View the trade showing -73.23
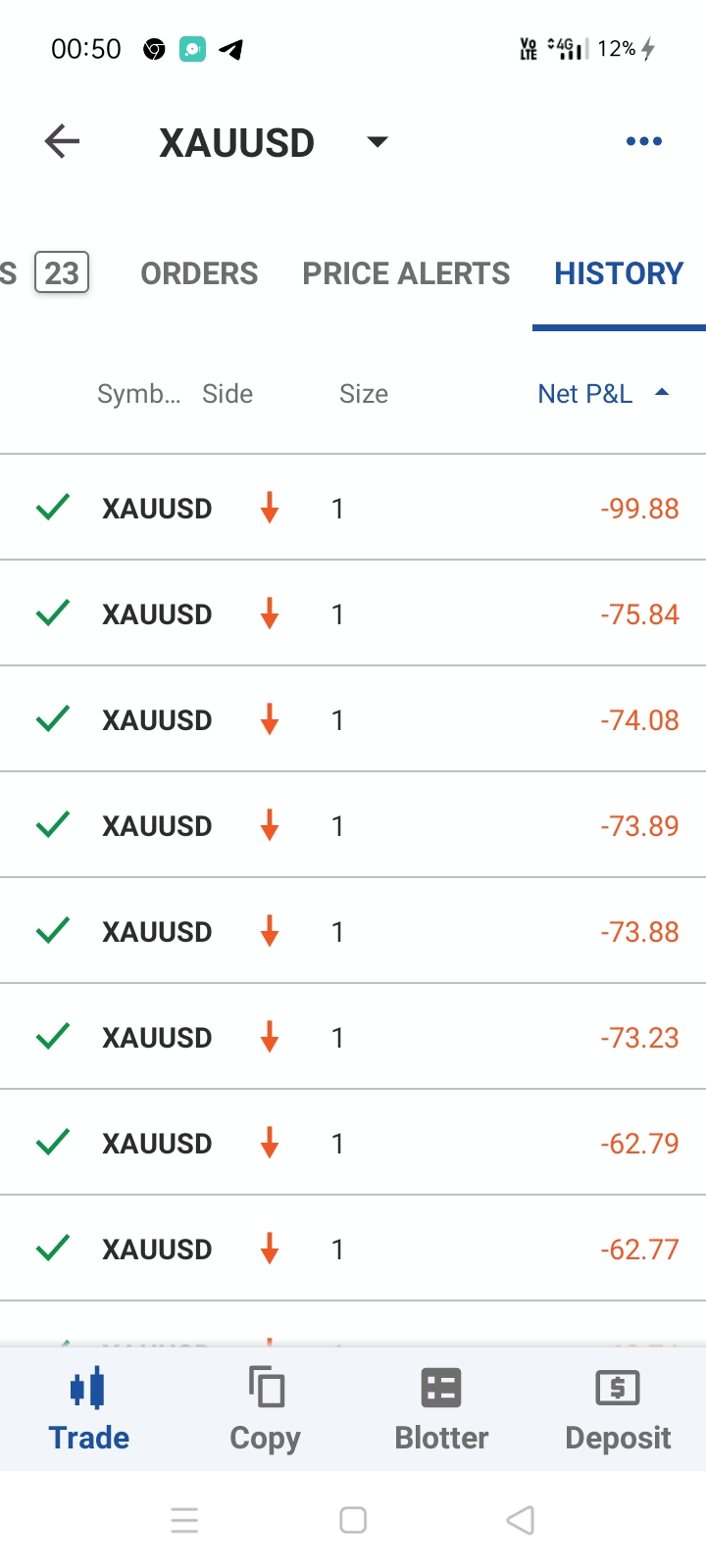Screen dimensions: 706x1568 353,1037
